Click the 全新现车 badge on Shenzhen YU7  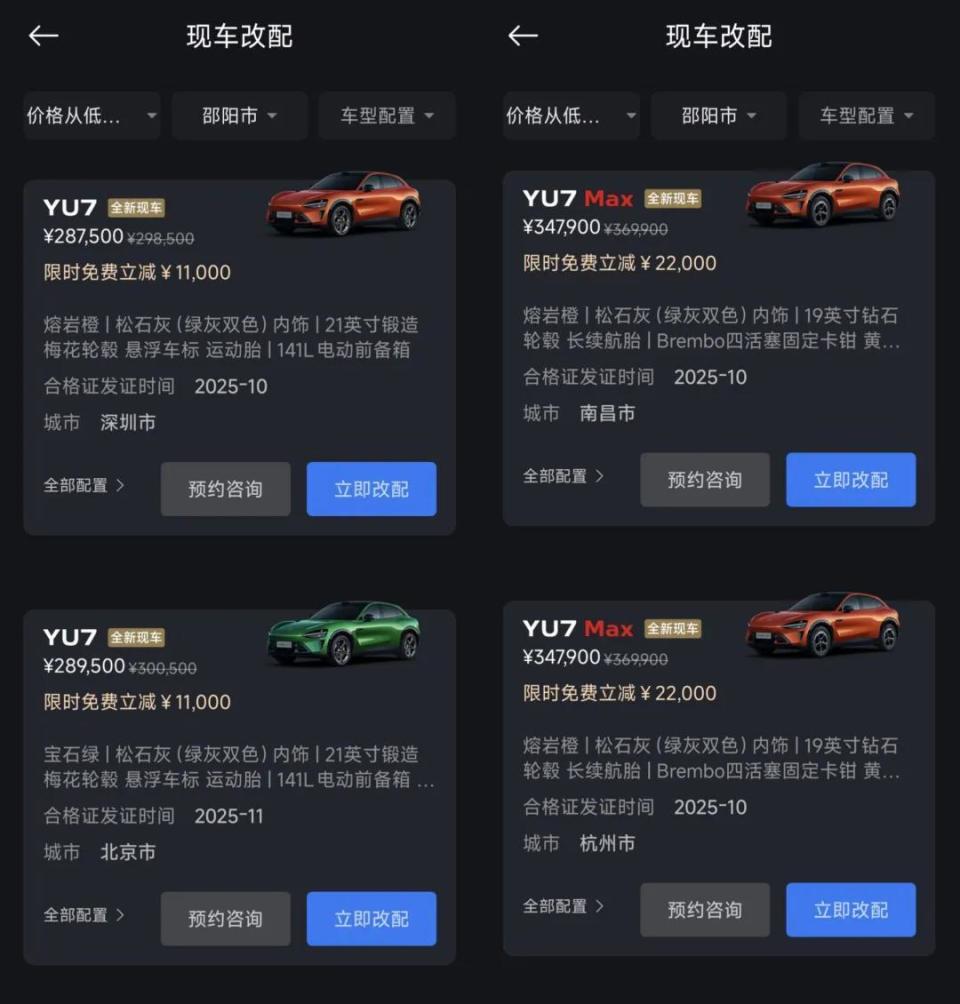click(137, 208)
